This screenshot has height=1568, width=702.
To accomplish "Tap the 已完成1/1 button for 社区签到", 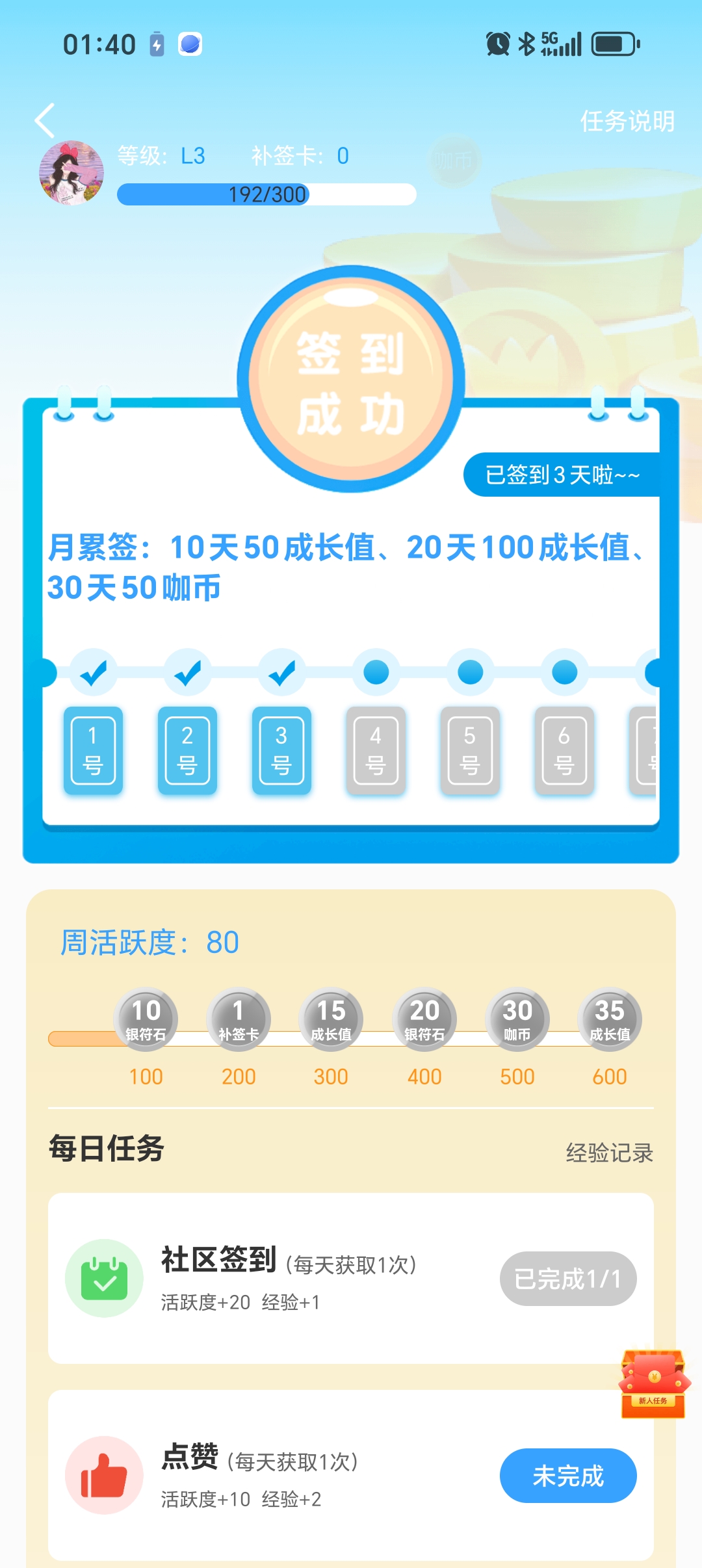I will click(567, 1279).
